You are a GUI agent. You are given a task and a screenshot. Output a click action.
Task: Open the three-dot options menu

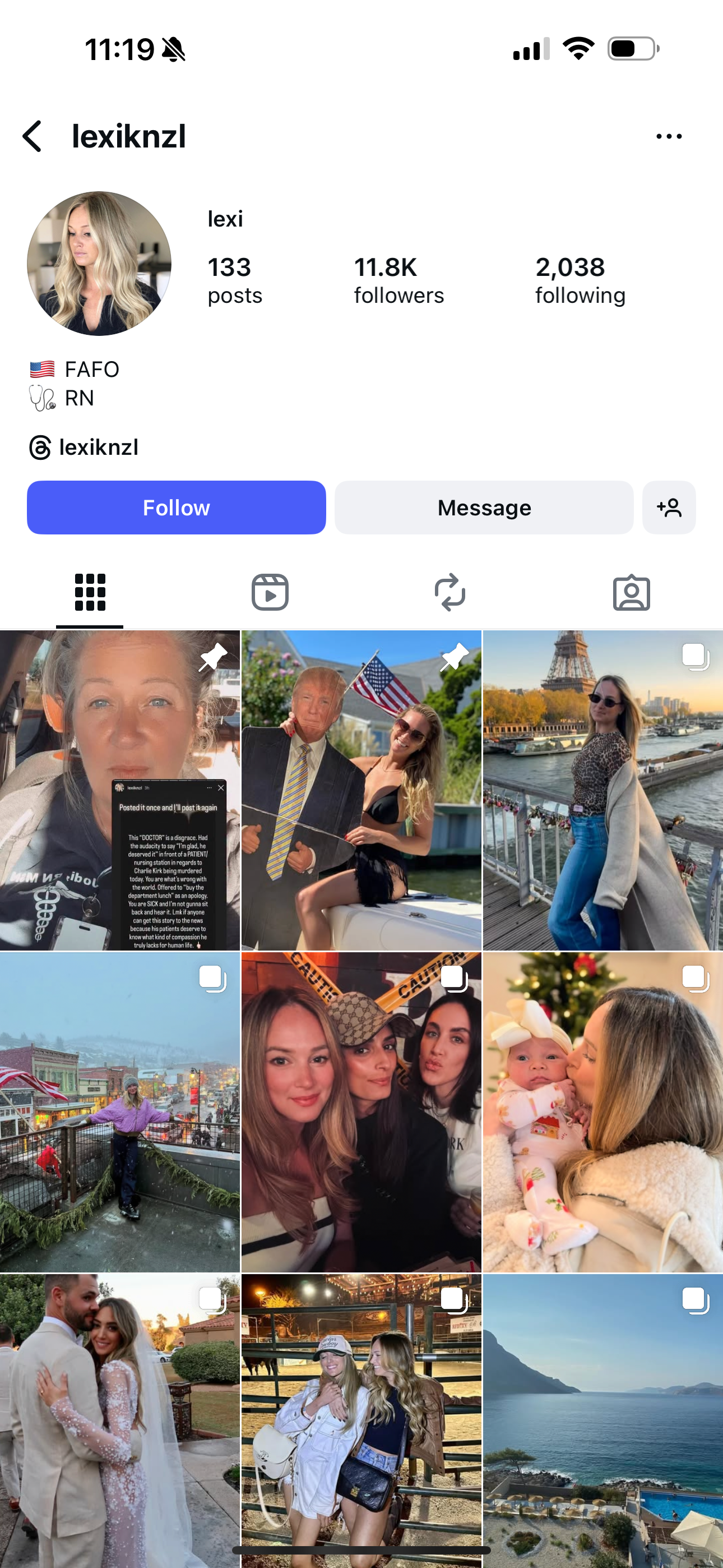(x=668, y=136)
